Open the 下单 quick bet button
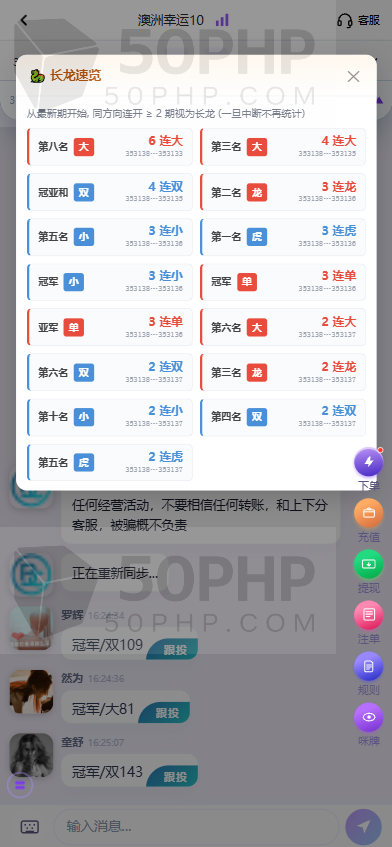This screenshot has width=392, height=847. [x=369, y=462]
